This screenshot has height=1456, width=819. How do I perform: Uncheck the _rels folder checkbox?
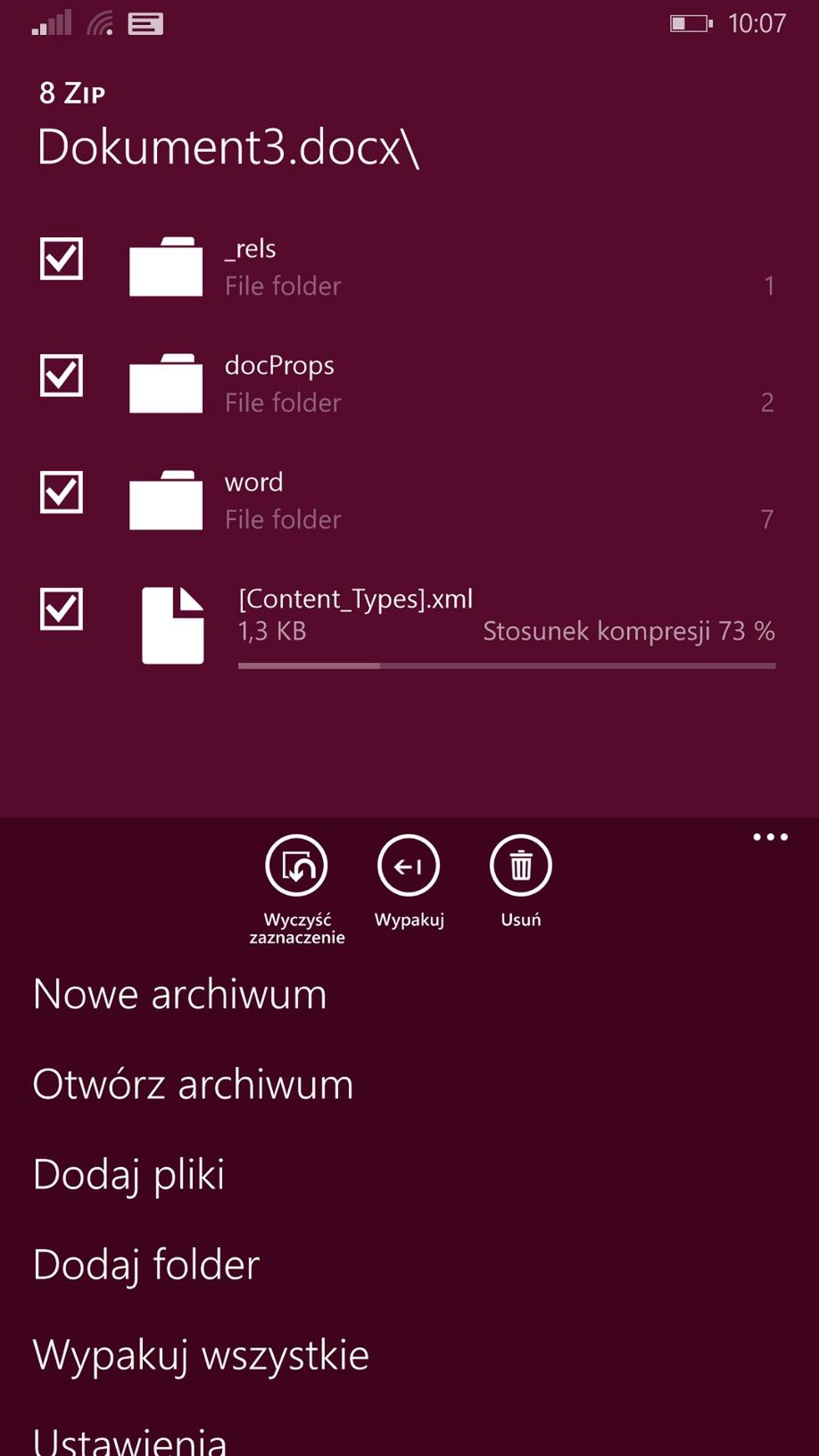[x=62, y=259]
